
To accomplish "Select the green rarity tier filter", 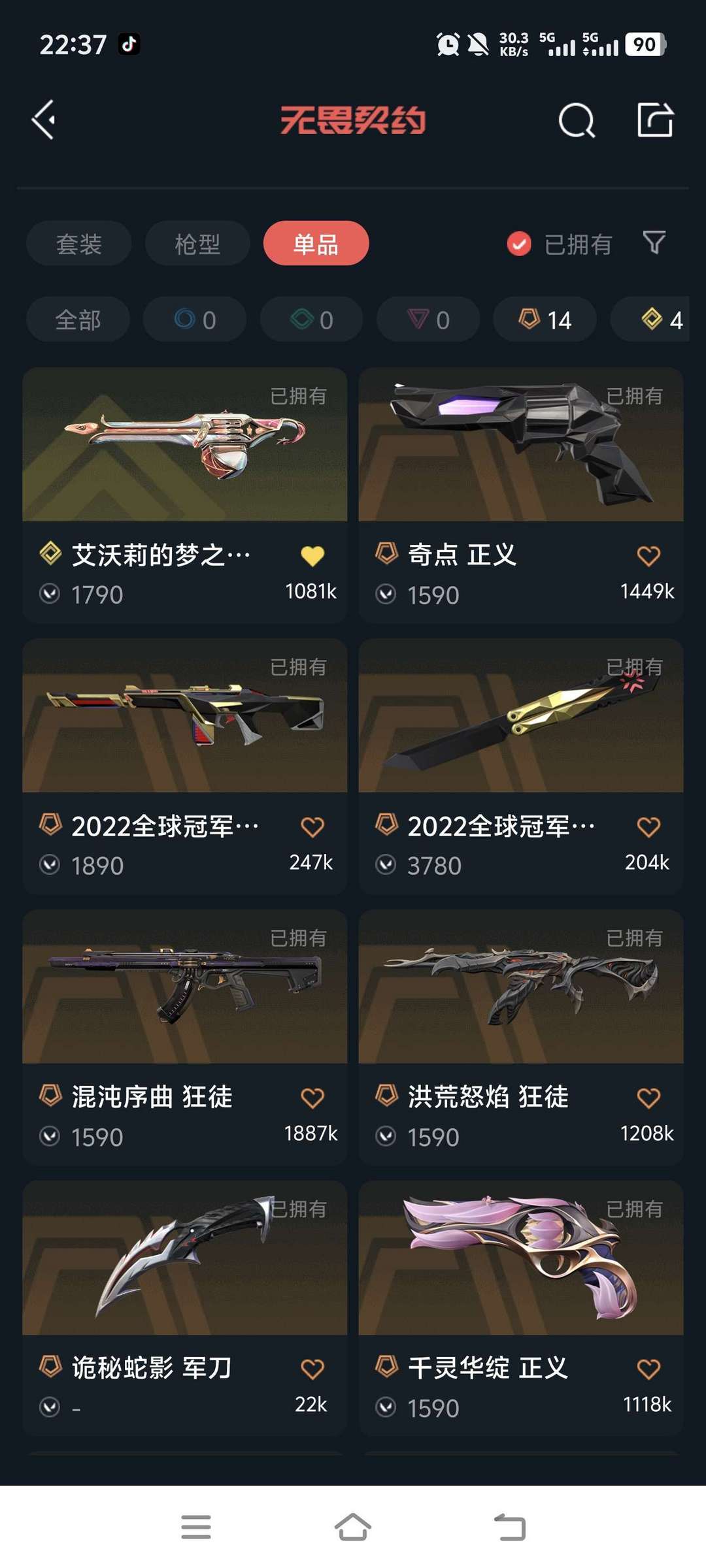I will point(311,319).
